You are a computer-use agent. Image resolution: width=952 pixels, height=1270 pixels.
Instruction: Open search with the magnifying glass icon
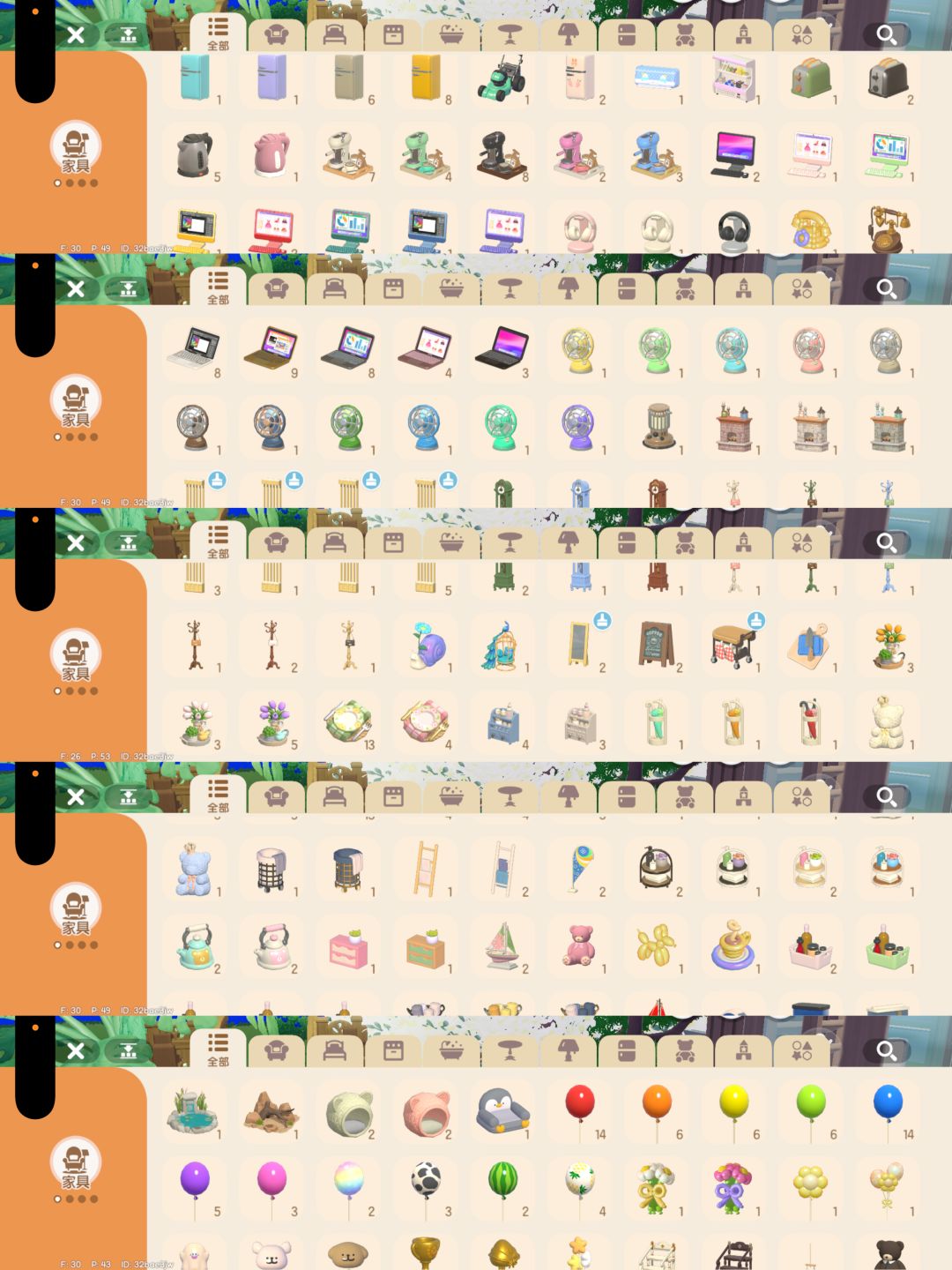(886, 35)
